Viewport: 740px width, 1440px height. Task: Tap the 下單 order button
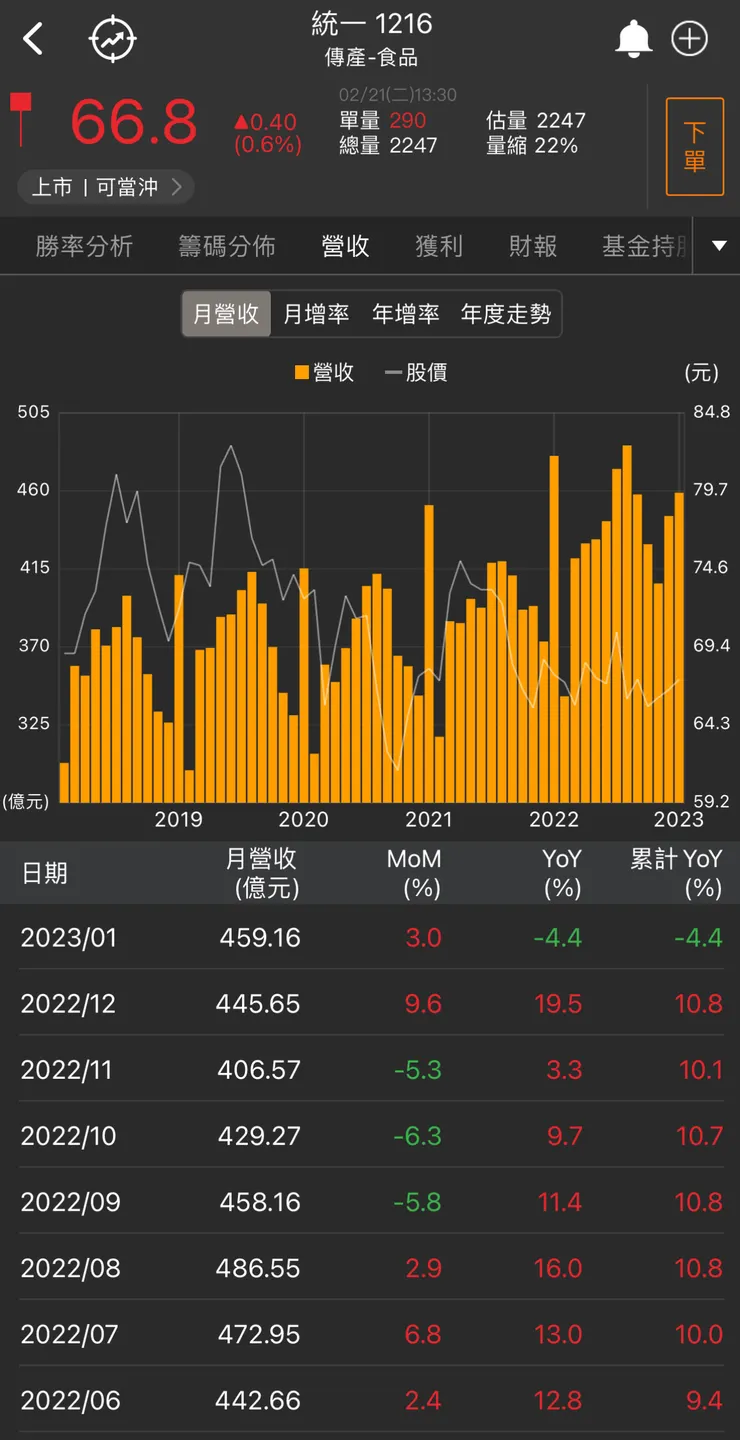pyautogui.click(x=695, y=146)
